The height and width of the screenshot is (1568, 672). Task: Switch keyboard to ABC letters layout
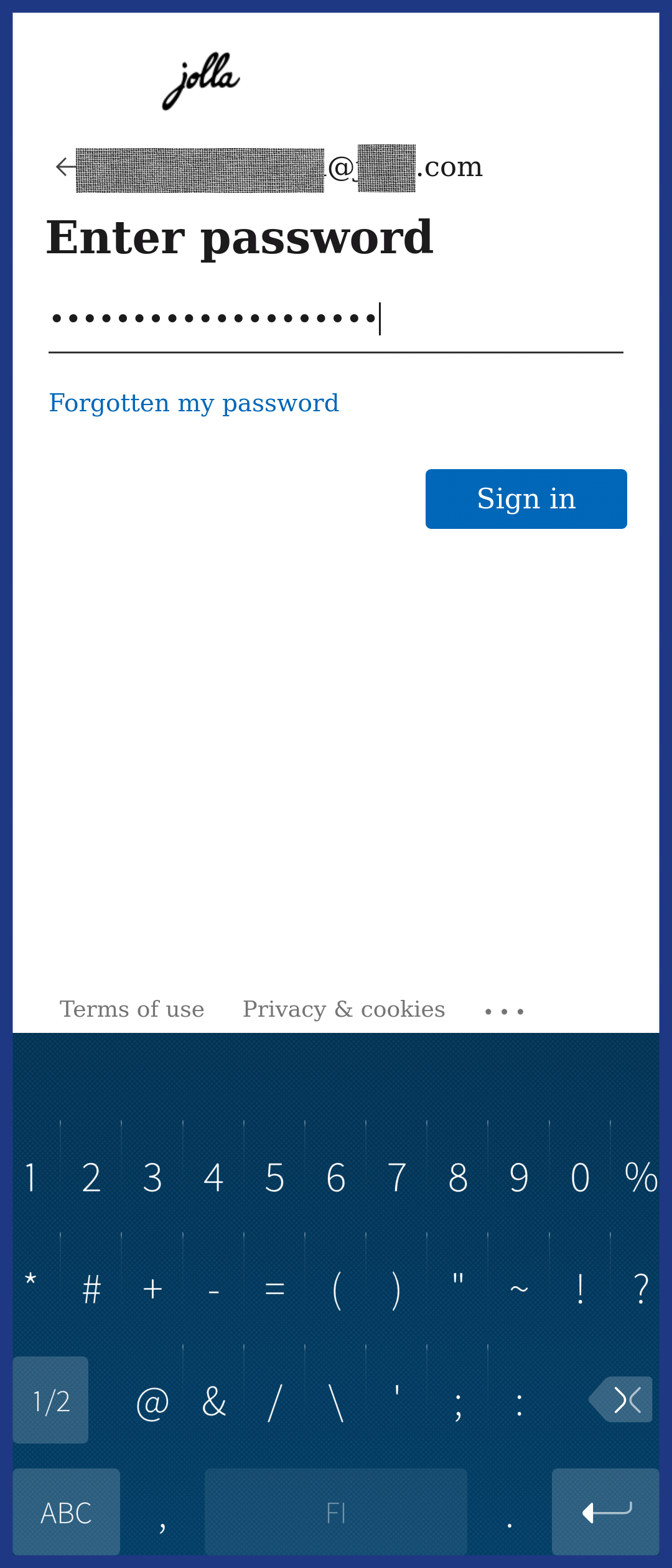click(x=66, y=1513)
